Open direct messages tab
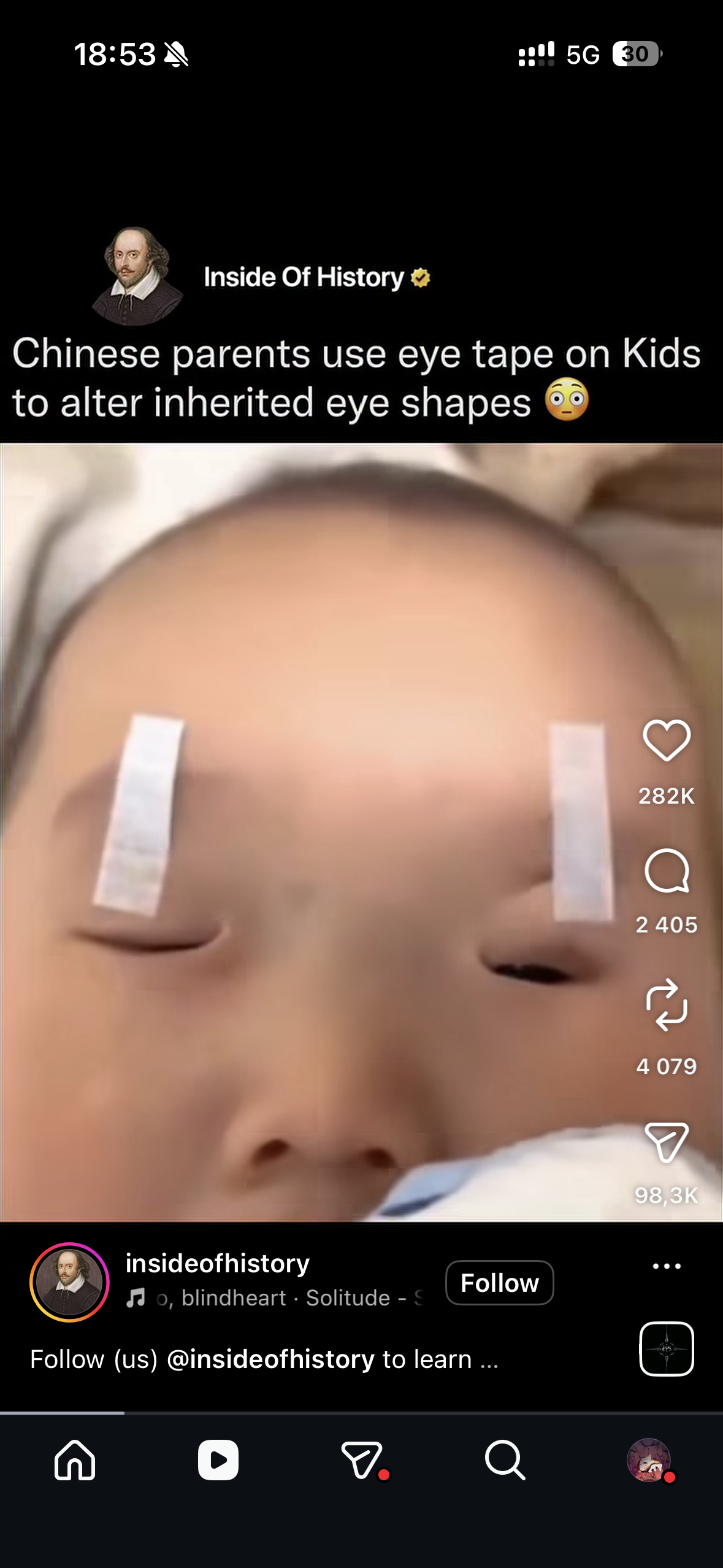 [x=362, y=1460]
